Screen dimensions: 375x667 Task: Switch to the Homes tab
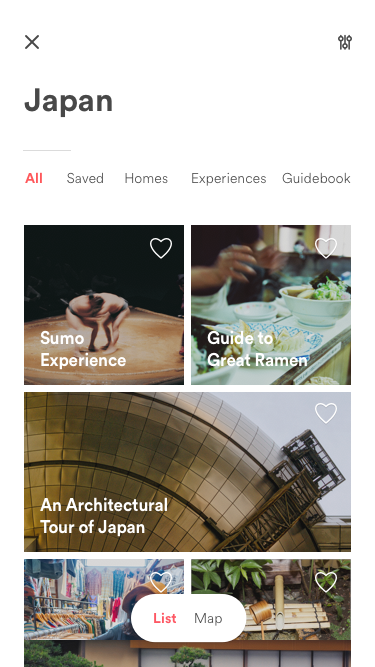point(146,178)
